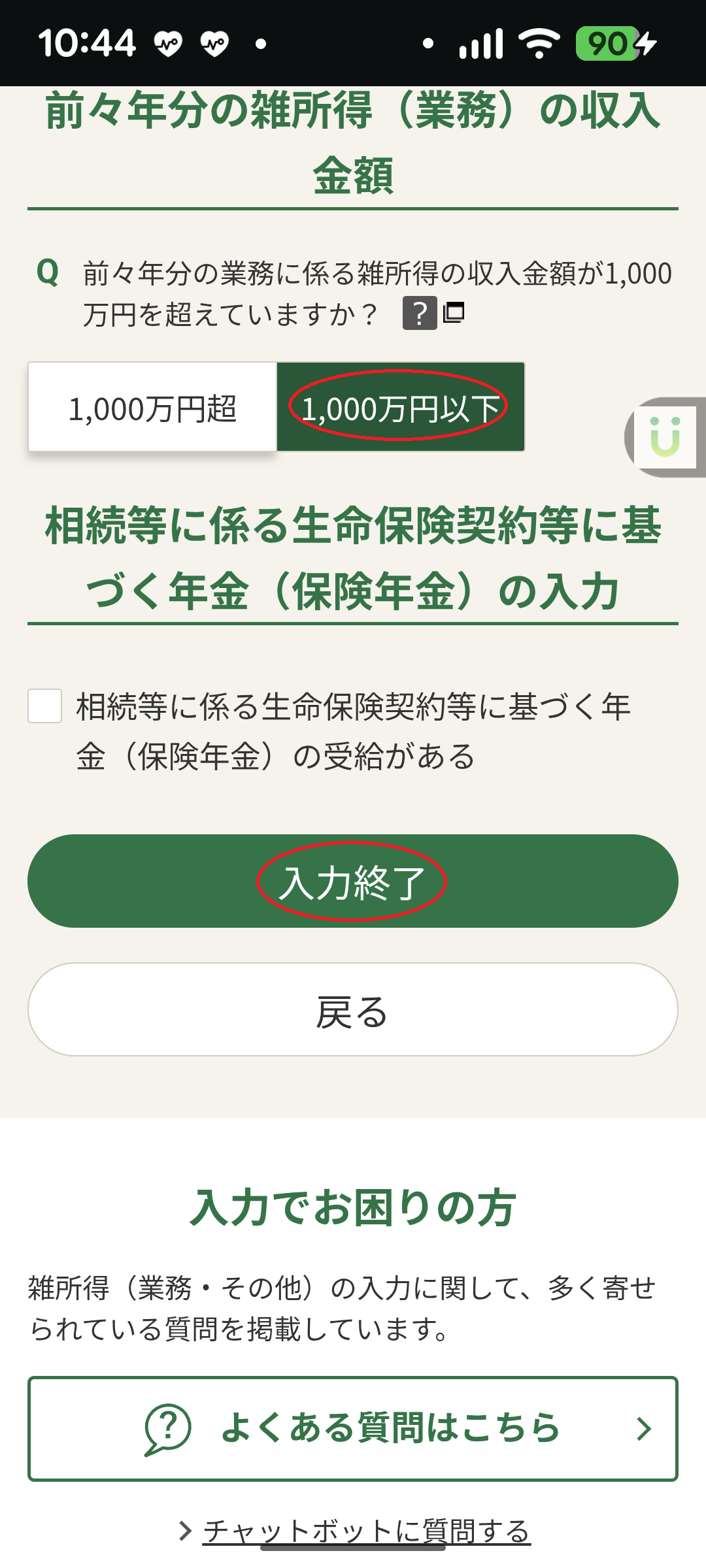Open the question mark help icon
This screenshot has height=1568, width=706.
420,314
